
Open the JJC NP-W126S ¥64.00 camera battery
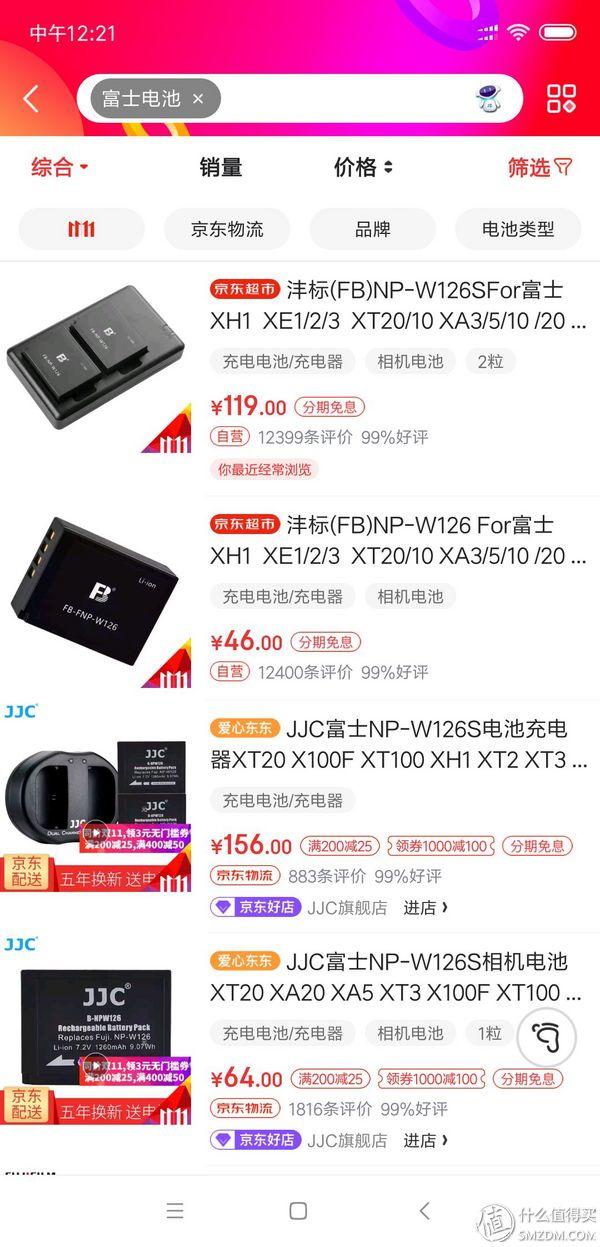point(300,1048)
